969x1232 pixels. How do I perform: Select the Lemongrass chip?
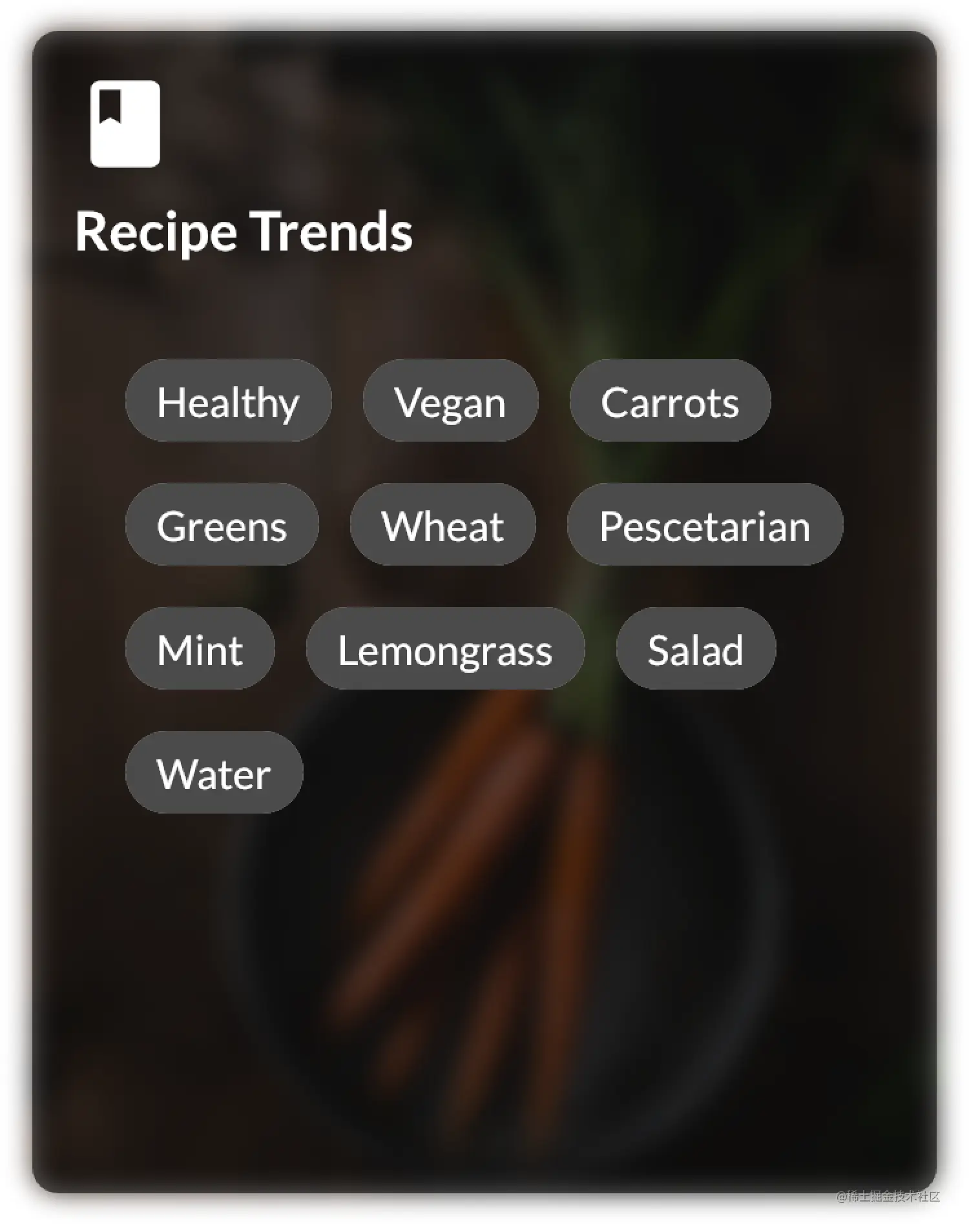pos(445,649)
